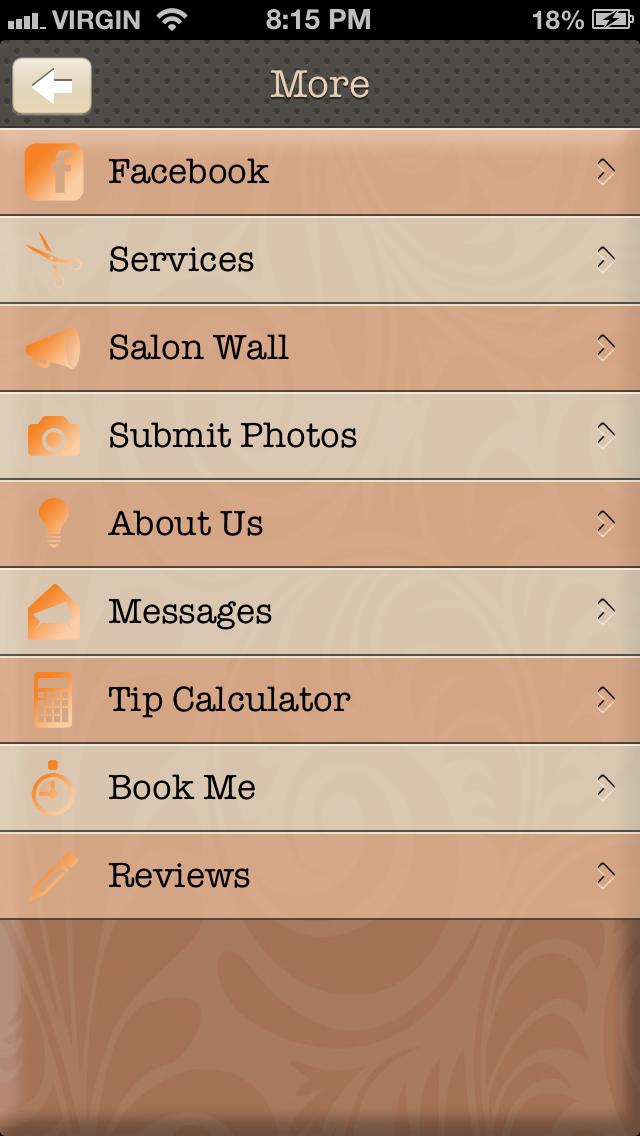
Task: Go back using the arrow button
Action: pyautogui.click(x=51, y=86)
